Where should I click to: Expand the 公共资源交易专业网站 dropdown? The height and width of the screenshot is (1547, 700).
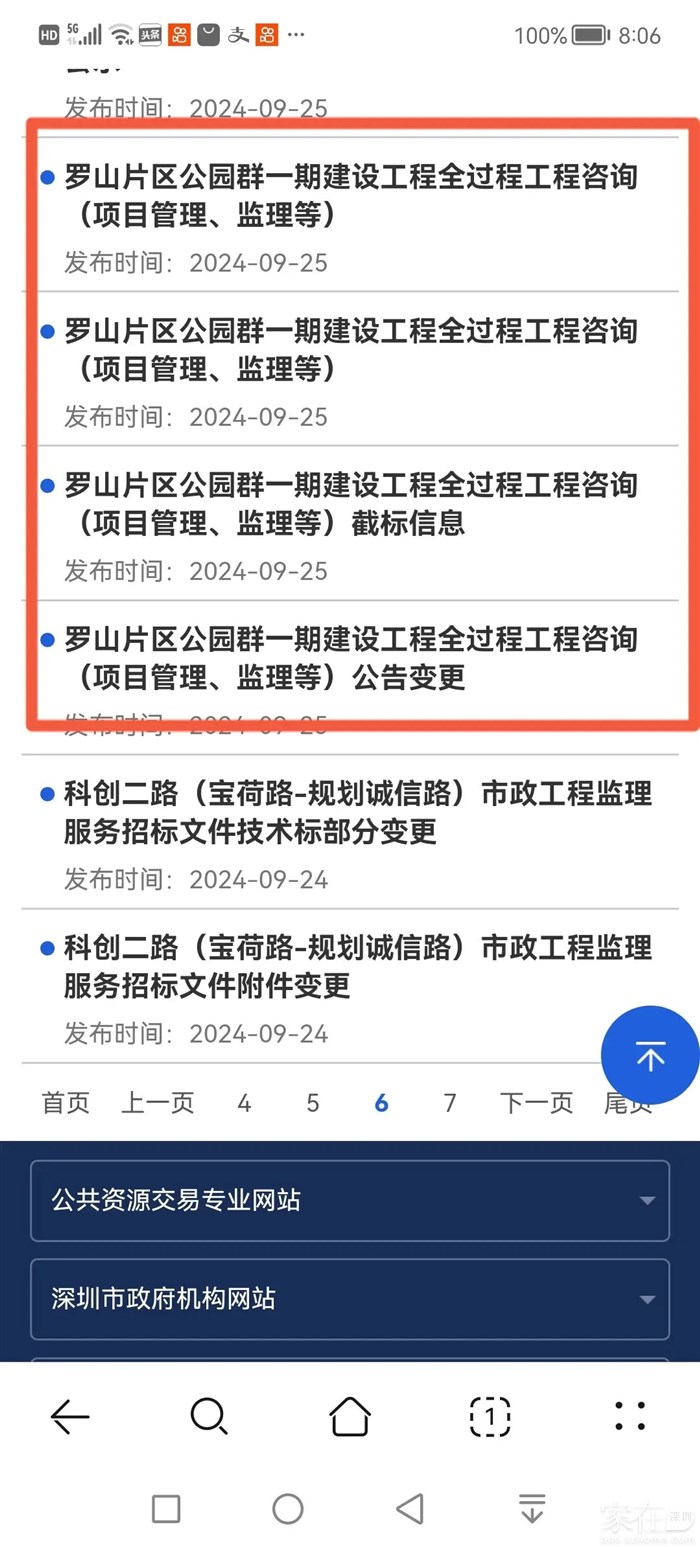350,1200
